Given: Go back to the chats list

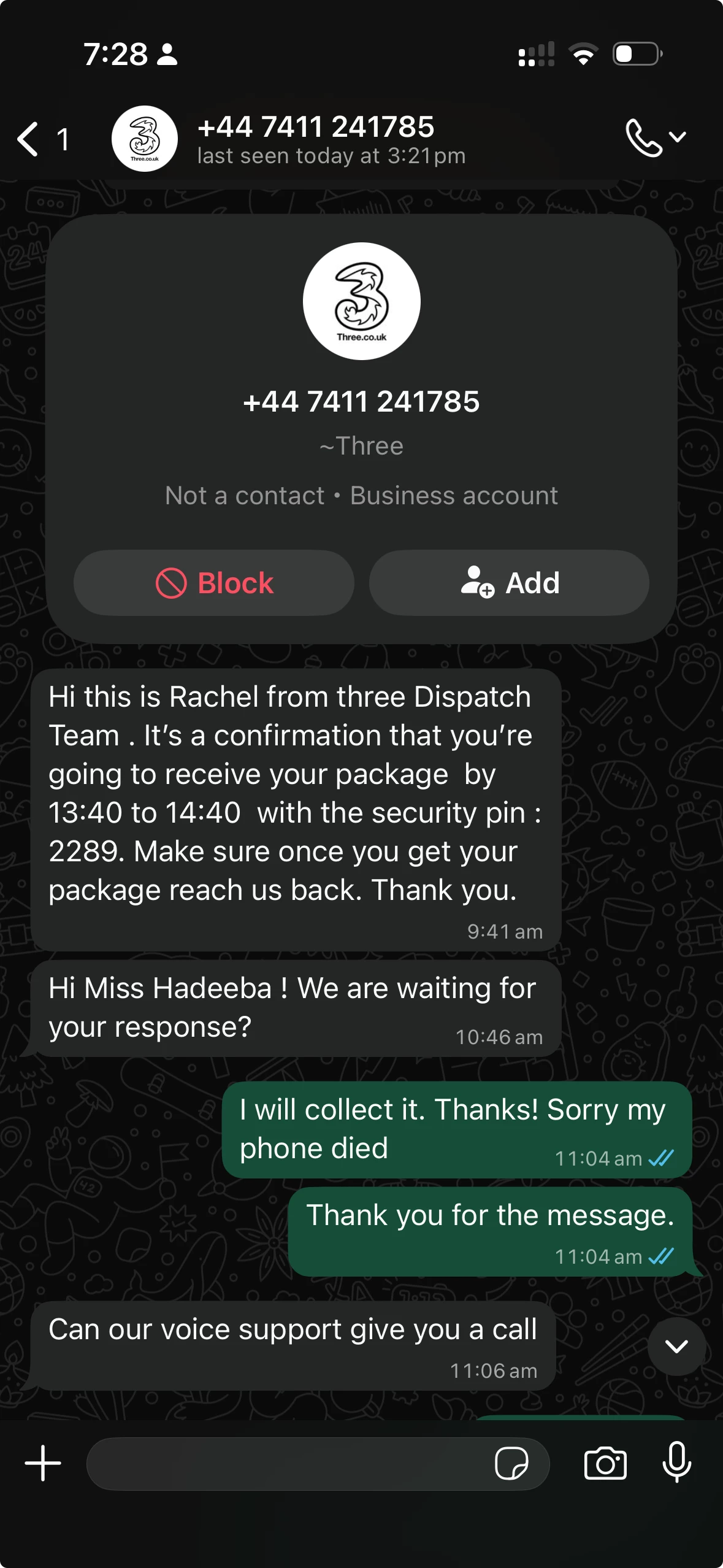Looking at the screenshot, I should pyautogui.click(x=29, y=139).
